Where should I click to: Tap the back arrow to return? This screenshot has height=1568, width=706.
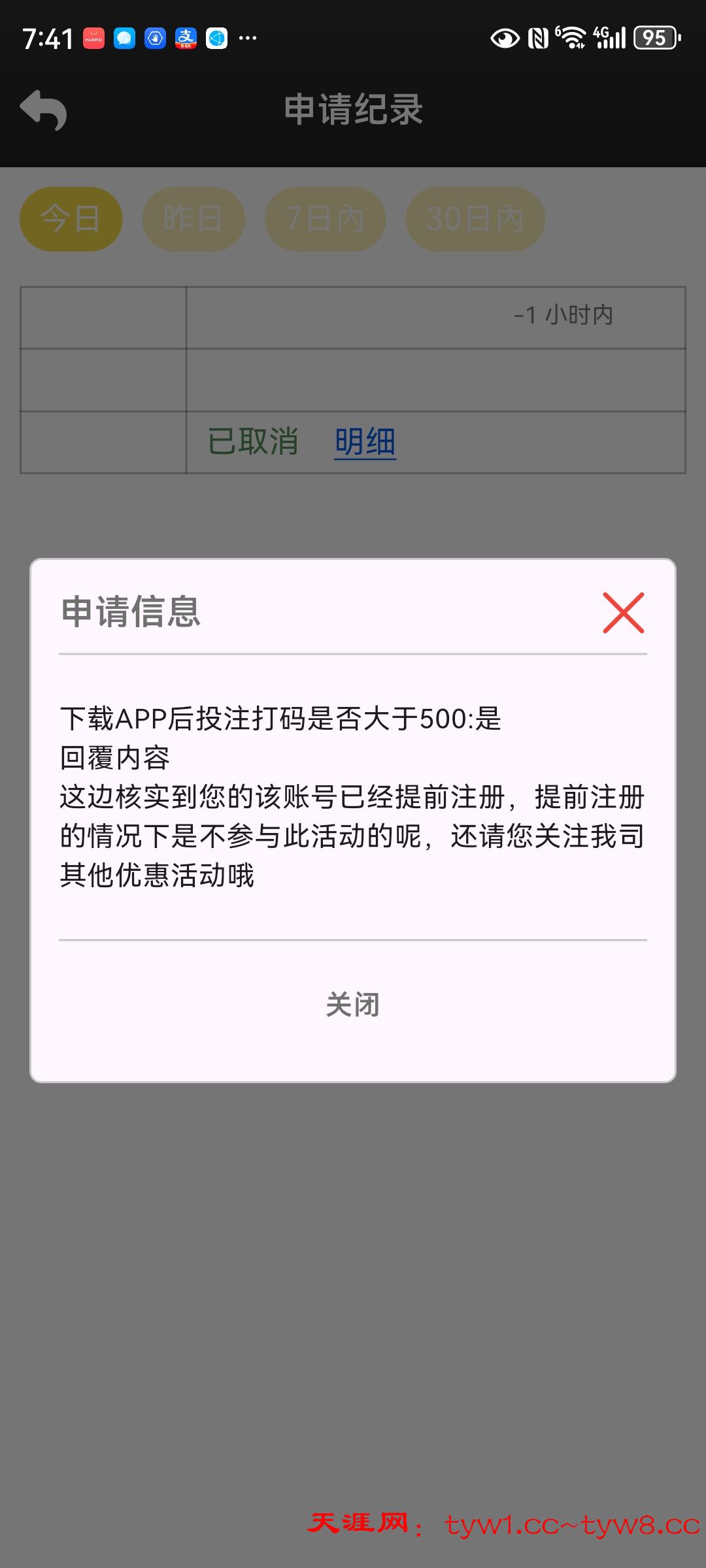coord(44,110)
